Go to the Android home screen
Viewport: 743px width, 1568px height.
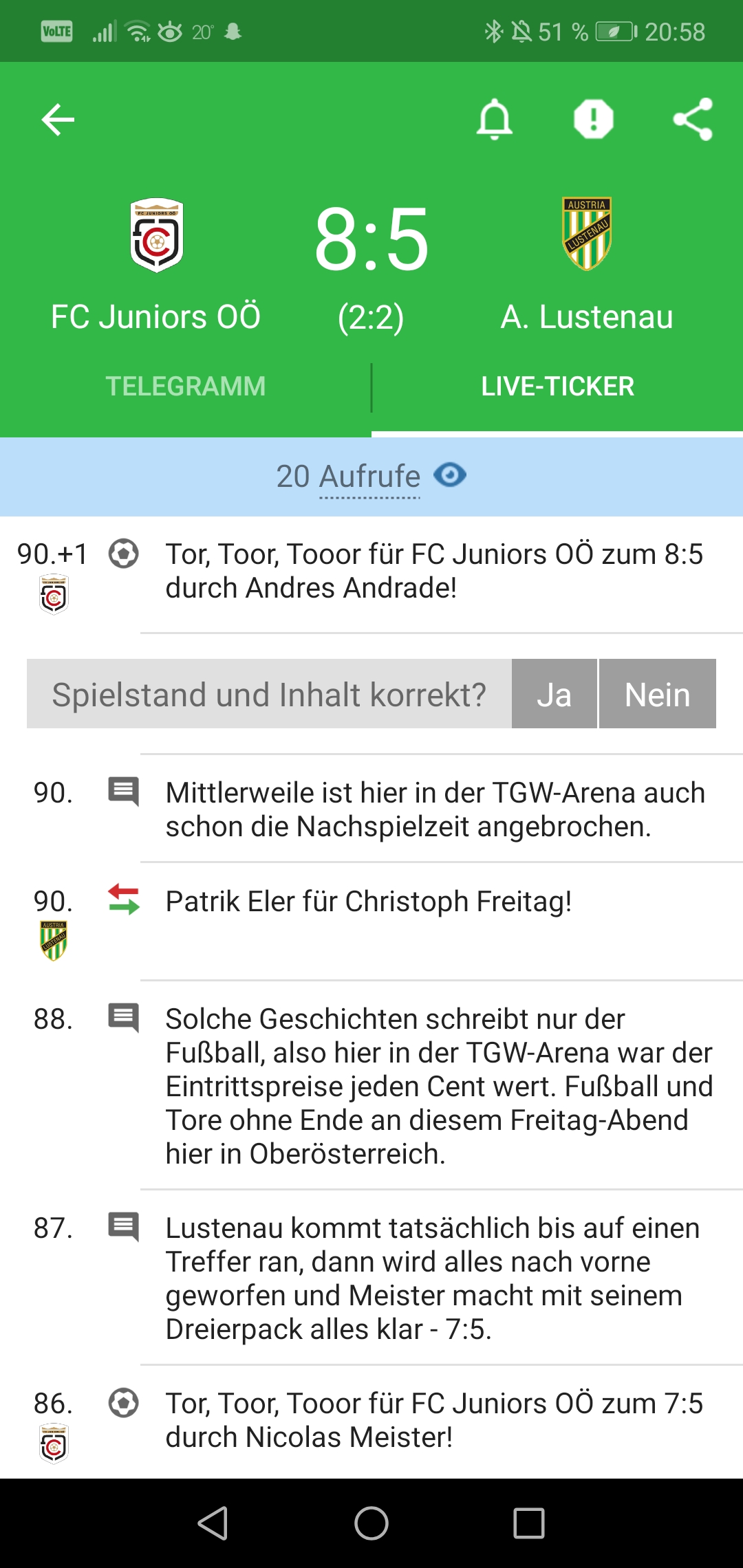coord(371,1523)
